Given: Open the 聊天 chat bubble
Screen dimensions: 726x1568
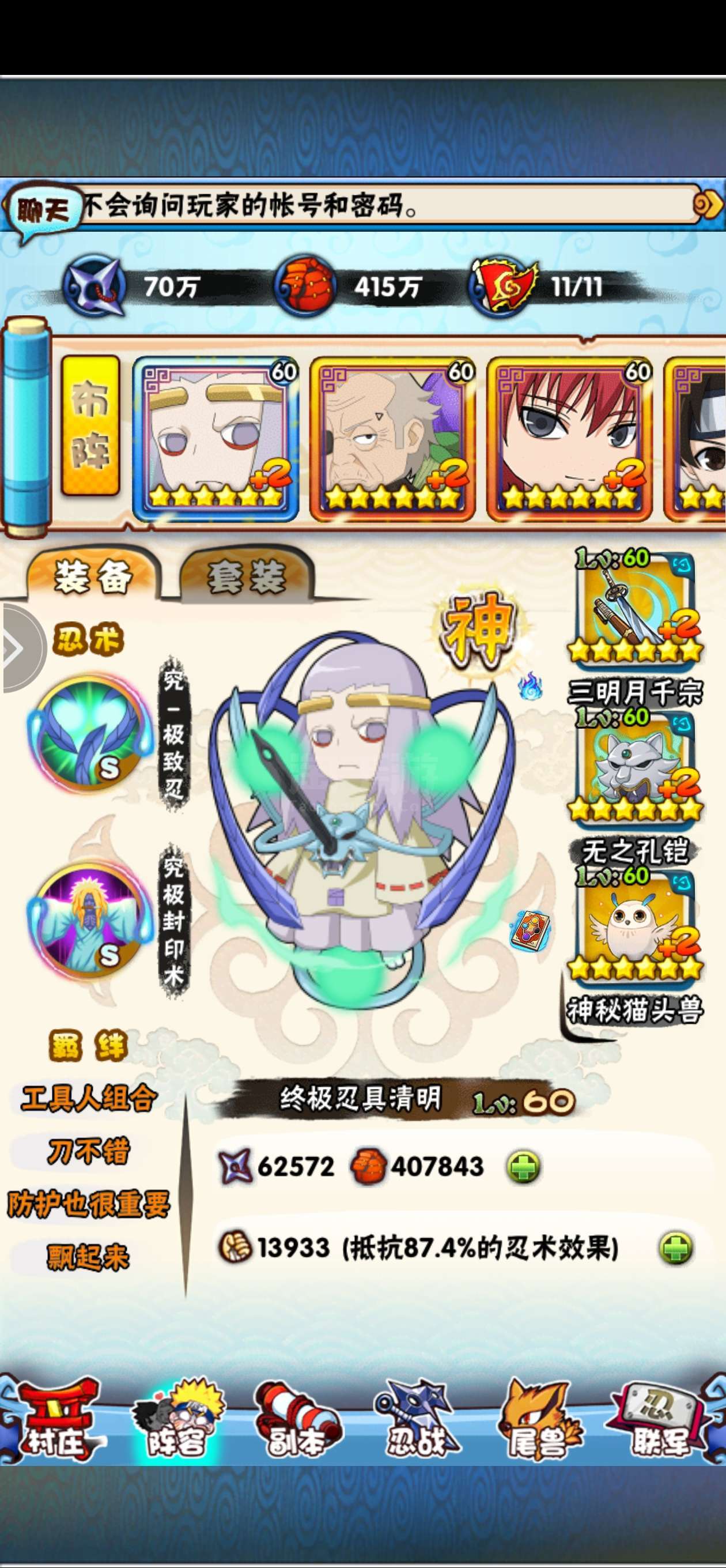Looking at the screenshot, I should pos(43,211).
